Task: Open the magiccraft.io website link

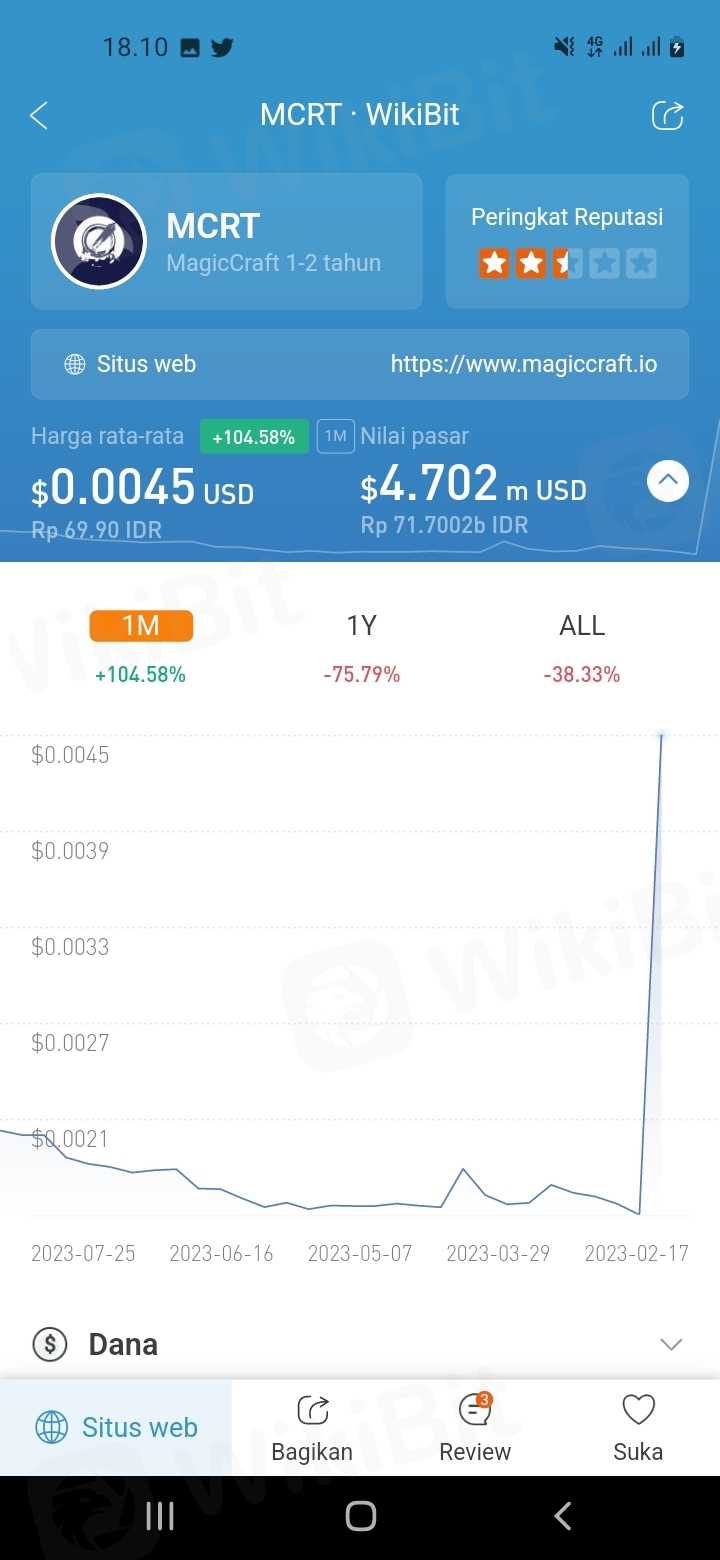Action: click(x=523, y=364)
